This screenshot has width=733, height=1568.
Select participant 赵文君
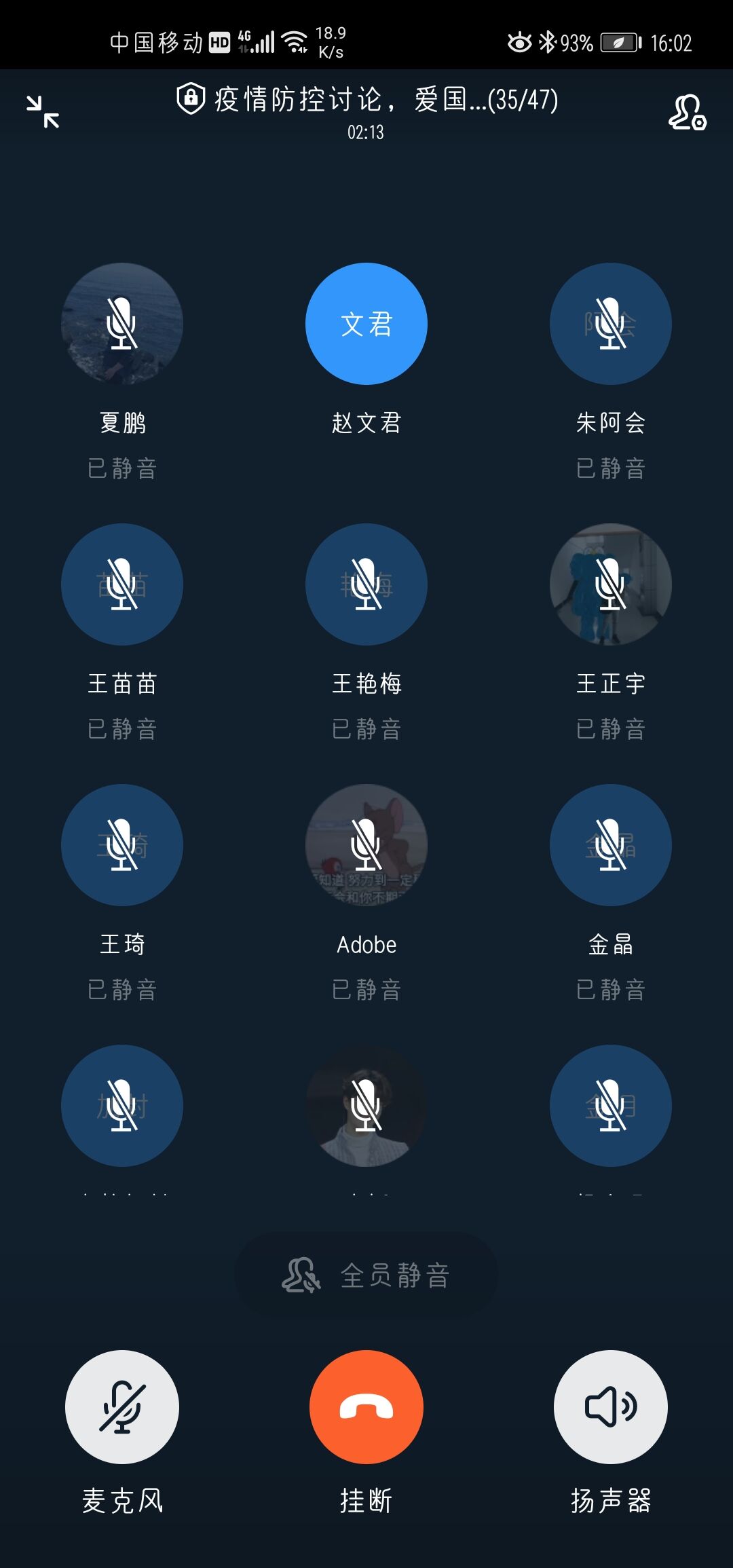[x=366, y=324]
